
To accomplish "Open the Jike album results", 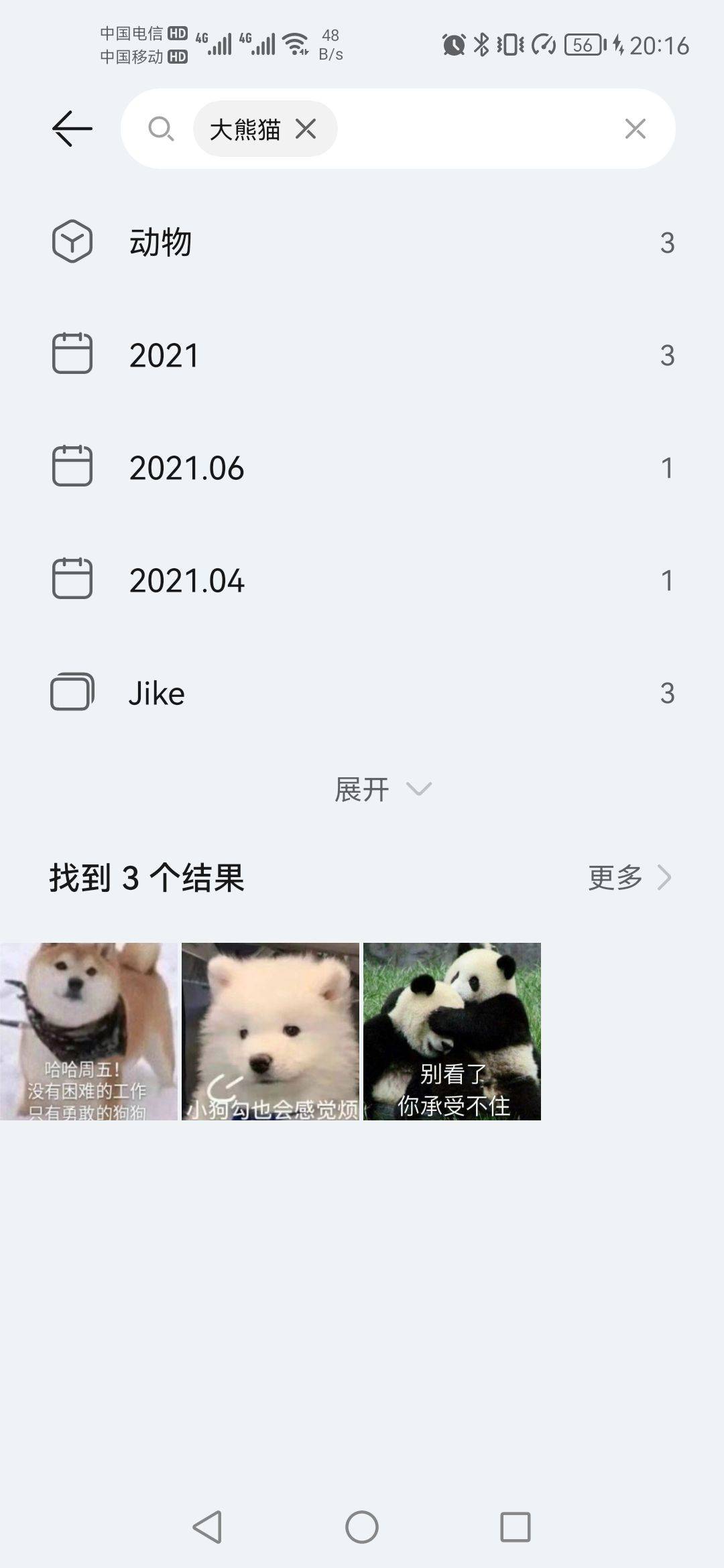I will [x=362, y=692].
